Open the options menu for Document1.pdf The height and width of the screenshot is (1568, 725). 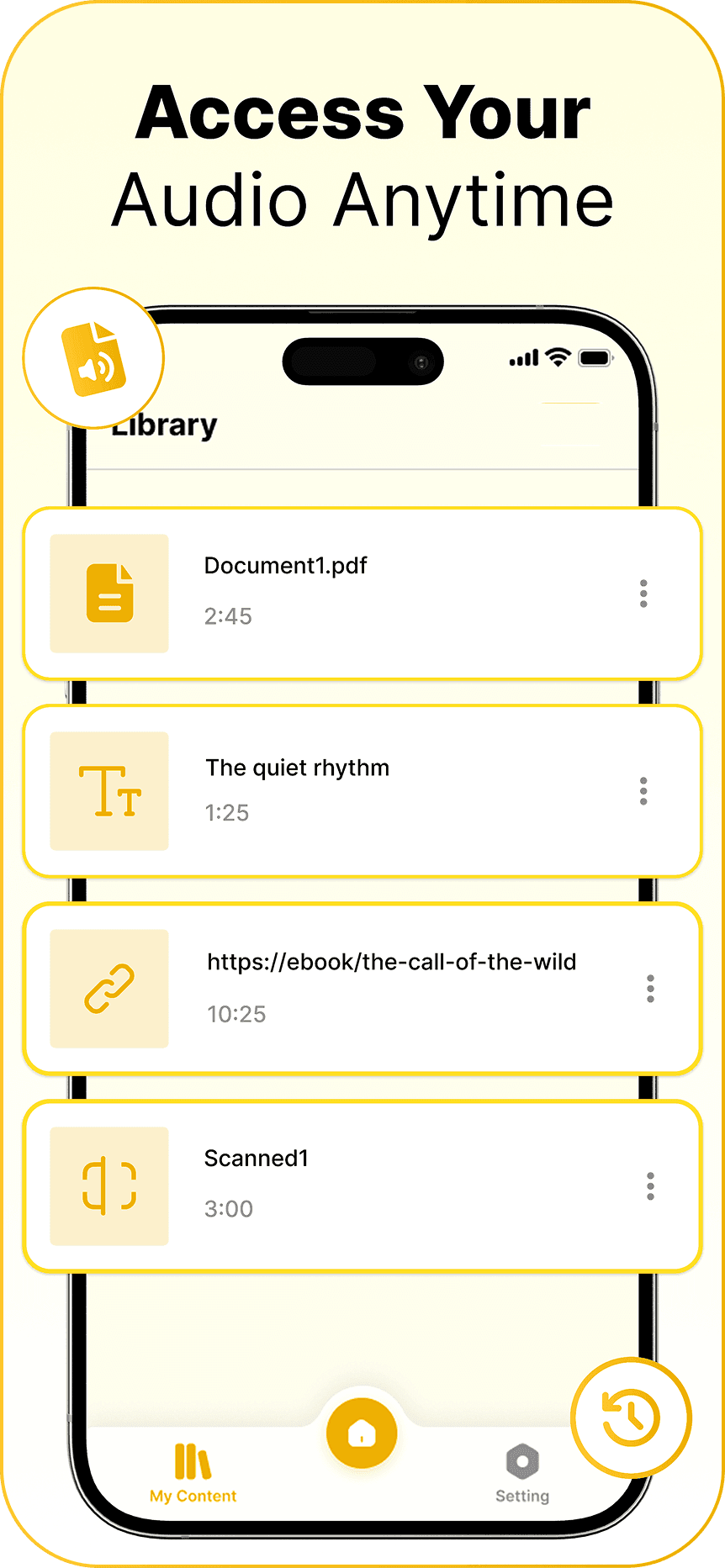tap(643, 593)
